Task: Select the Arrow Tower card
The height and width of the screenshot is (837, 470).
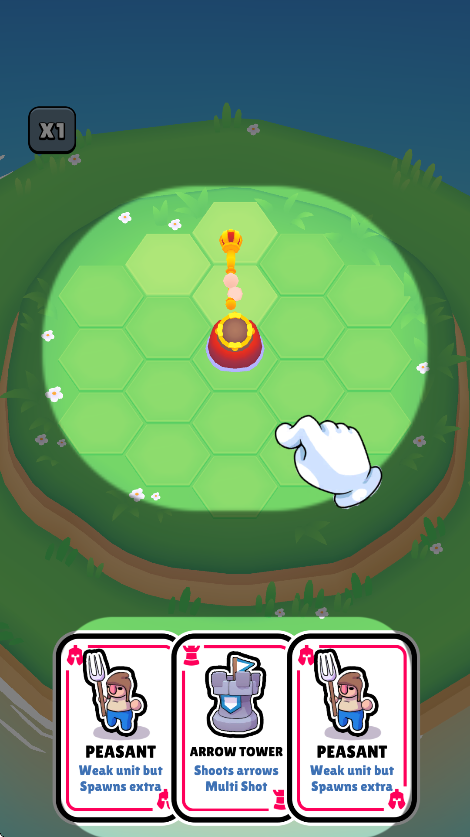Action: point(236,727)
